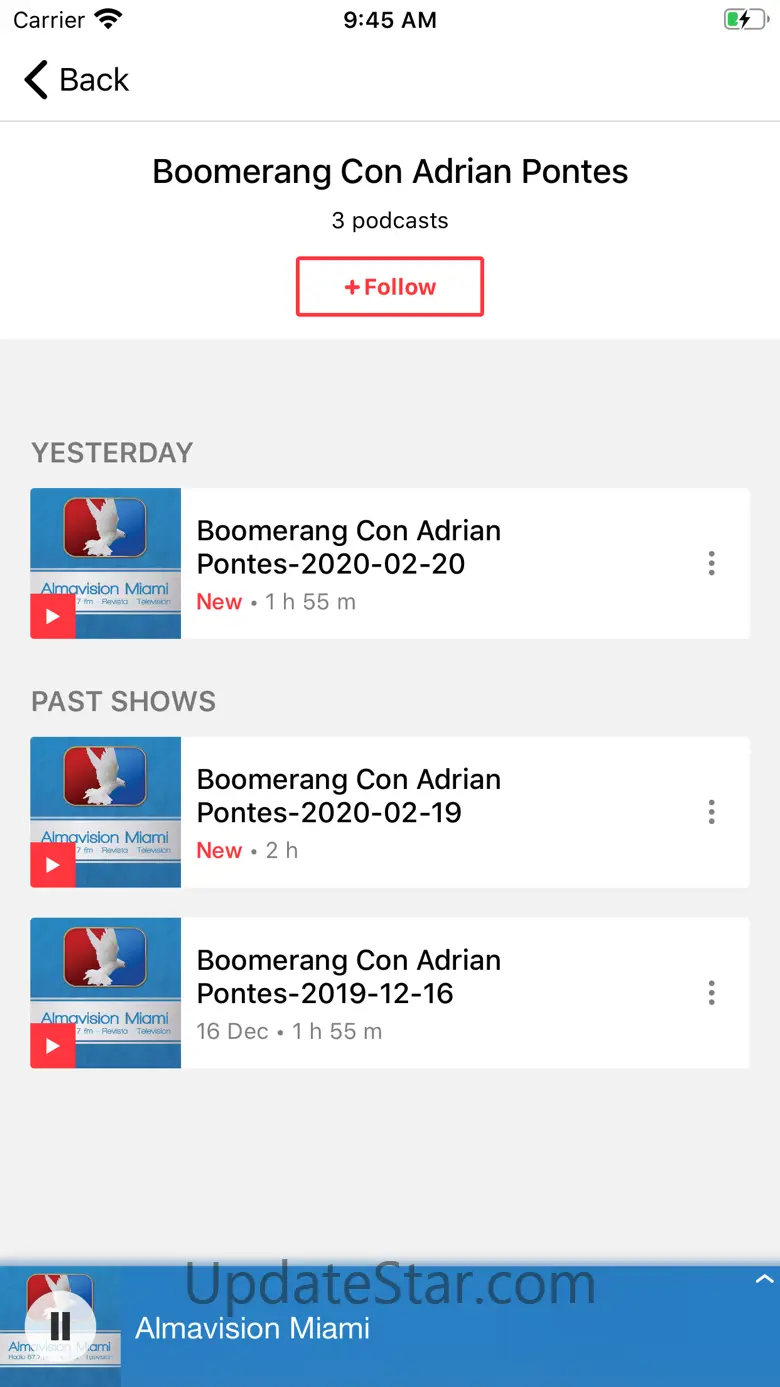The image size is (780, 1387).
Task: Show more options for the 2020-02-19 episode
Action: (711, 812)
